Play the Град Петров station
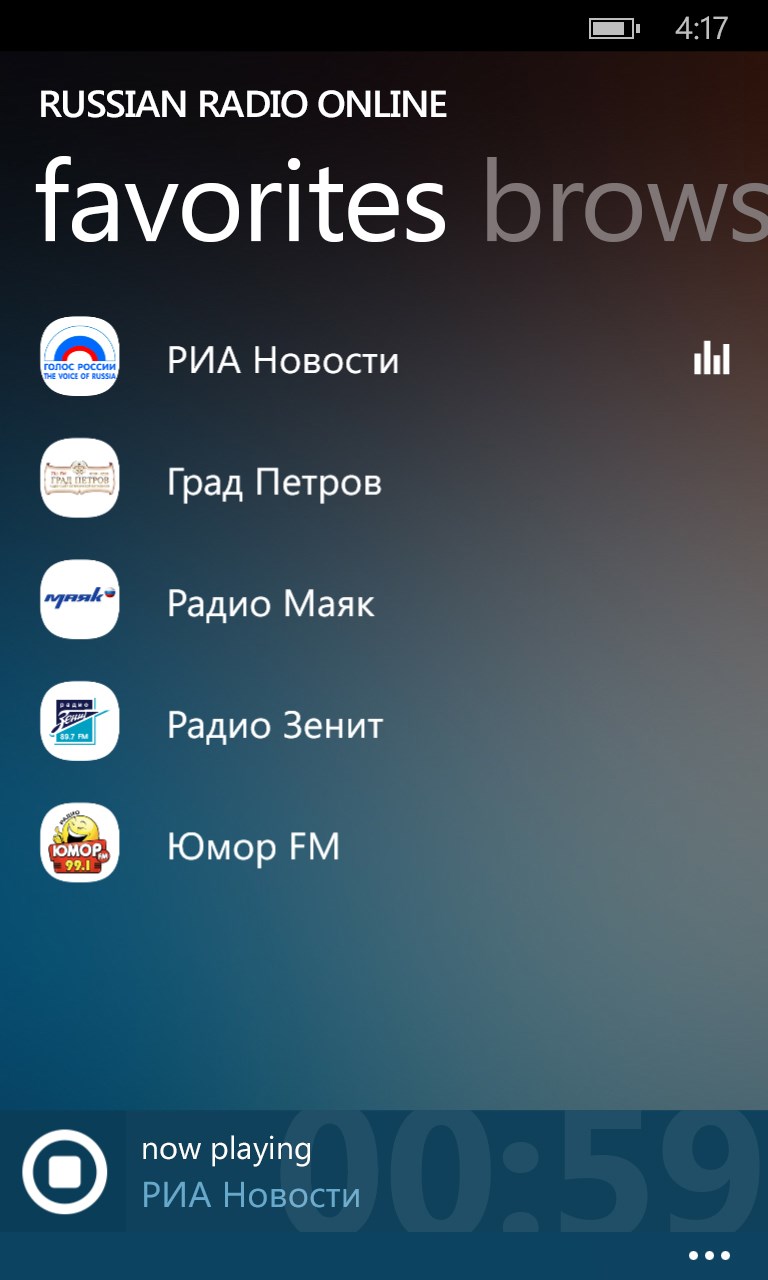Viewport: 768px width, 1280px height. click(x=274, y=483)
